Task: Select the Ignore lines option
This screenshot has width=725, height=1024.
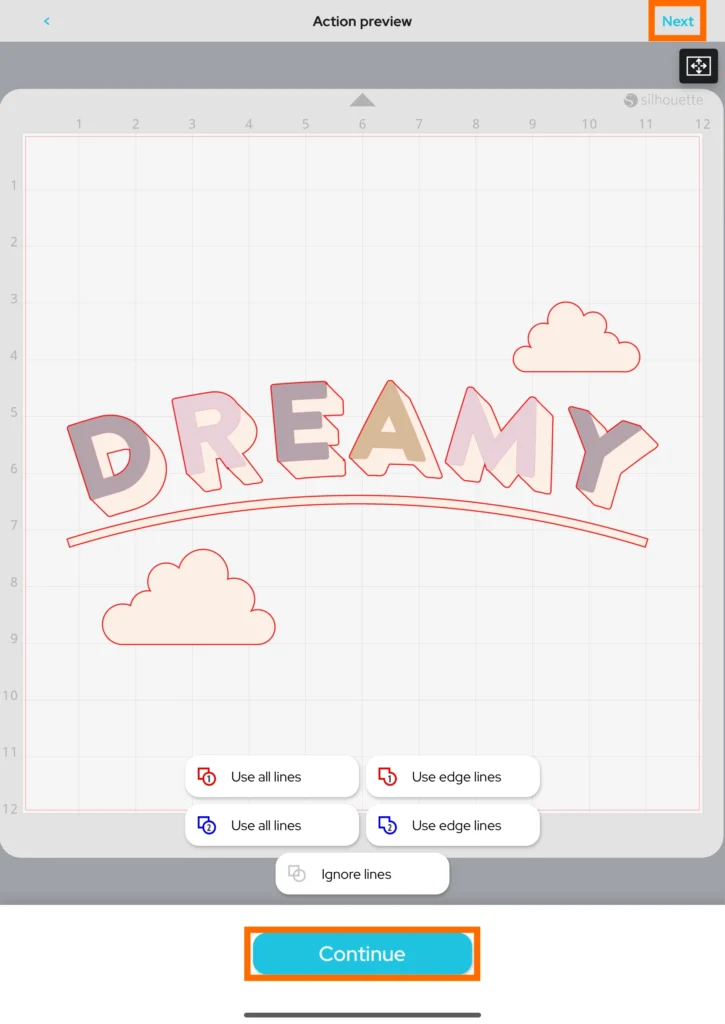Action: (362, 874)
